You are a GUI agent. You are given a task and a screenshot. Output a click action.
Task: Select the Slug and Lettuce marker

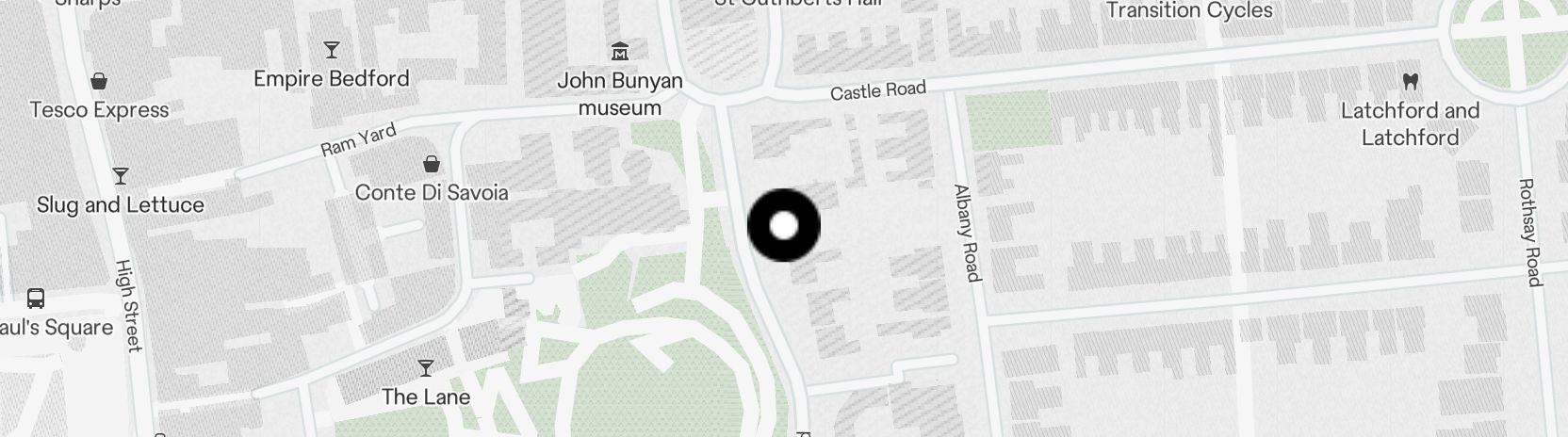pos(121,176)
